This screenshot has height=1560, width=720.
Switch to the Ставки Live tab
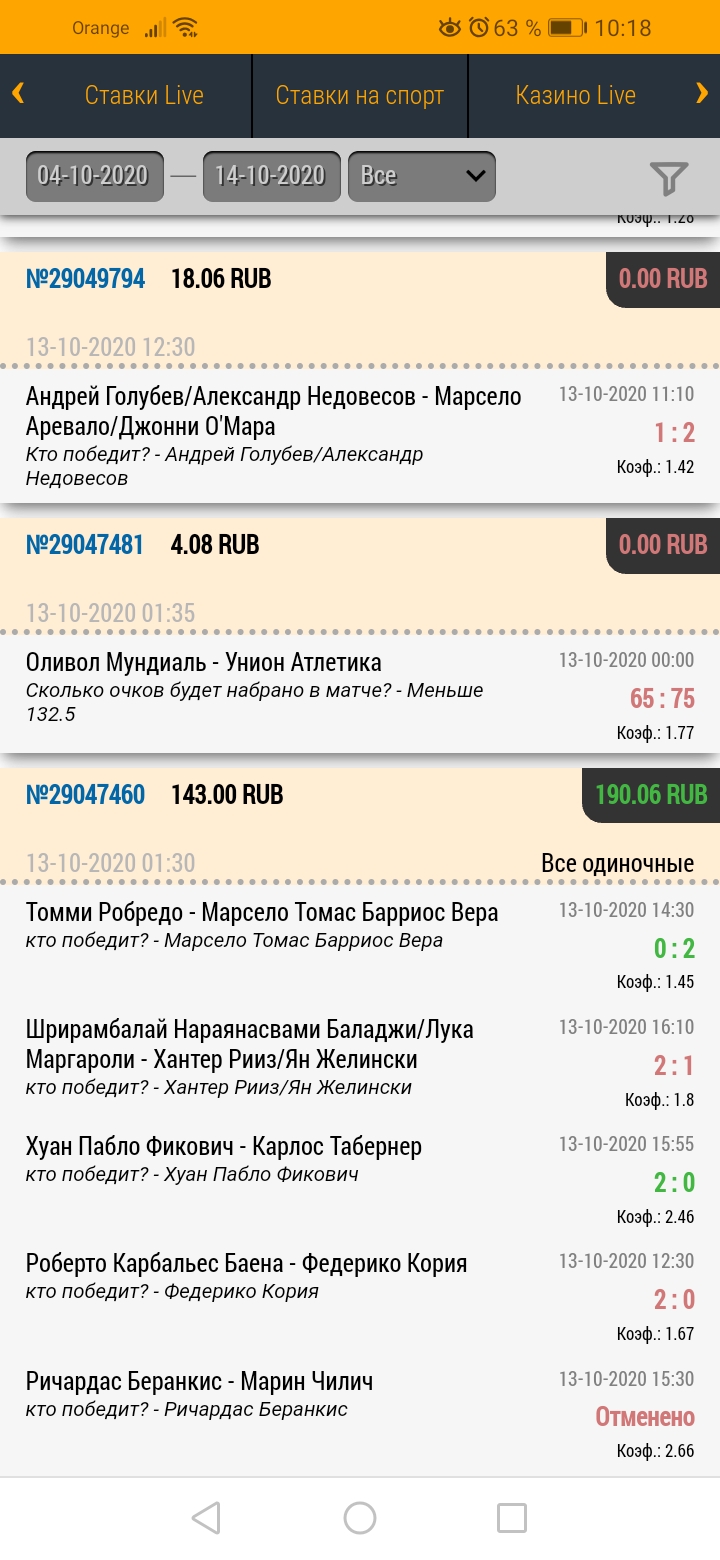144,96
